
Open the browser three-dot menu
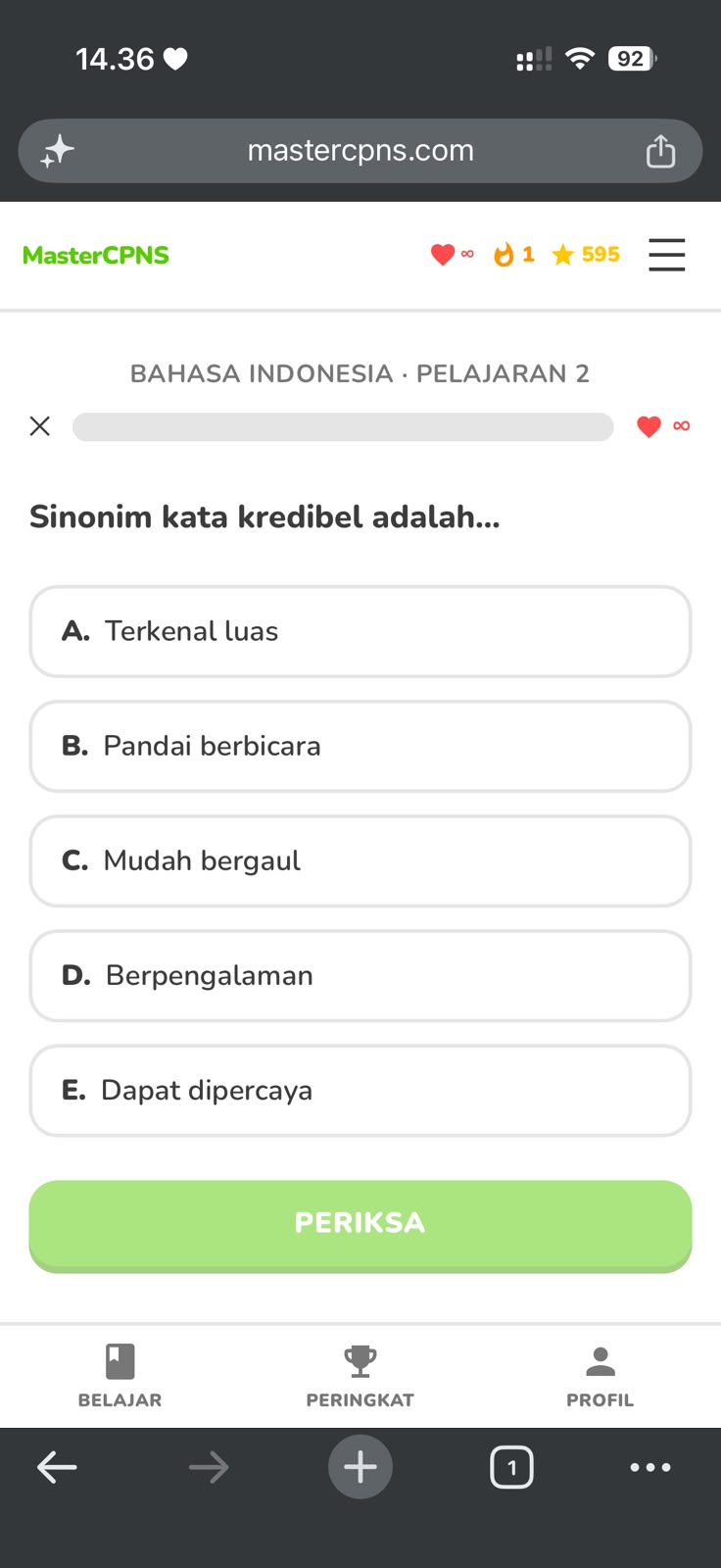[x=650, y=1467]
